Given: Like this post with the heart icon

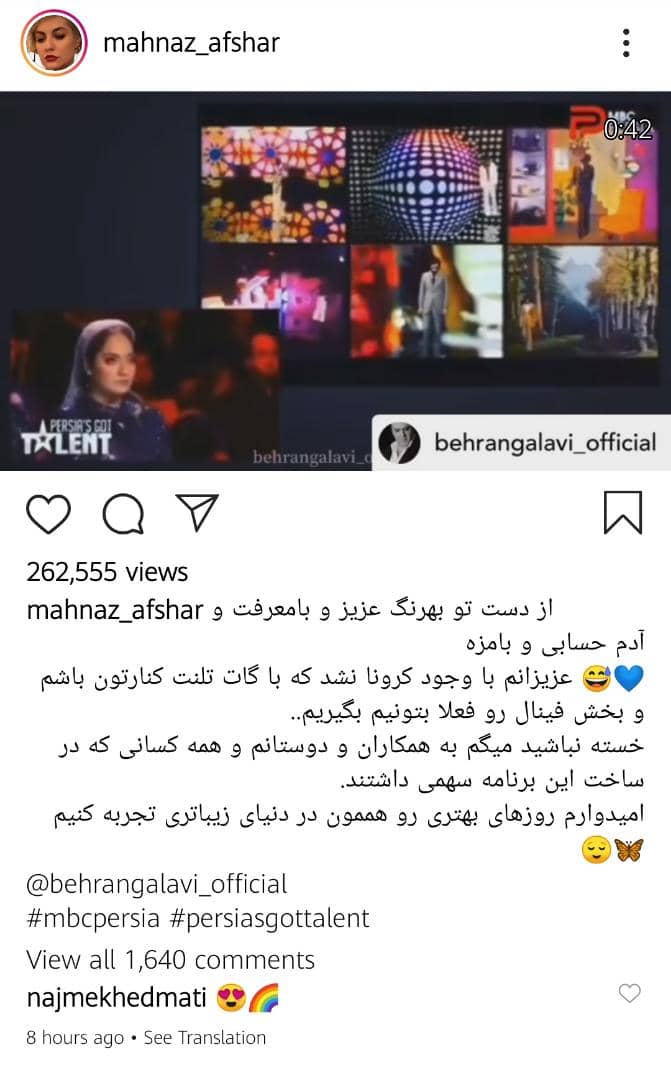Looking at the screenshot, I should 48,514.
